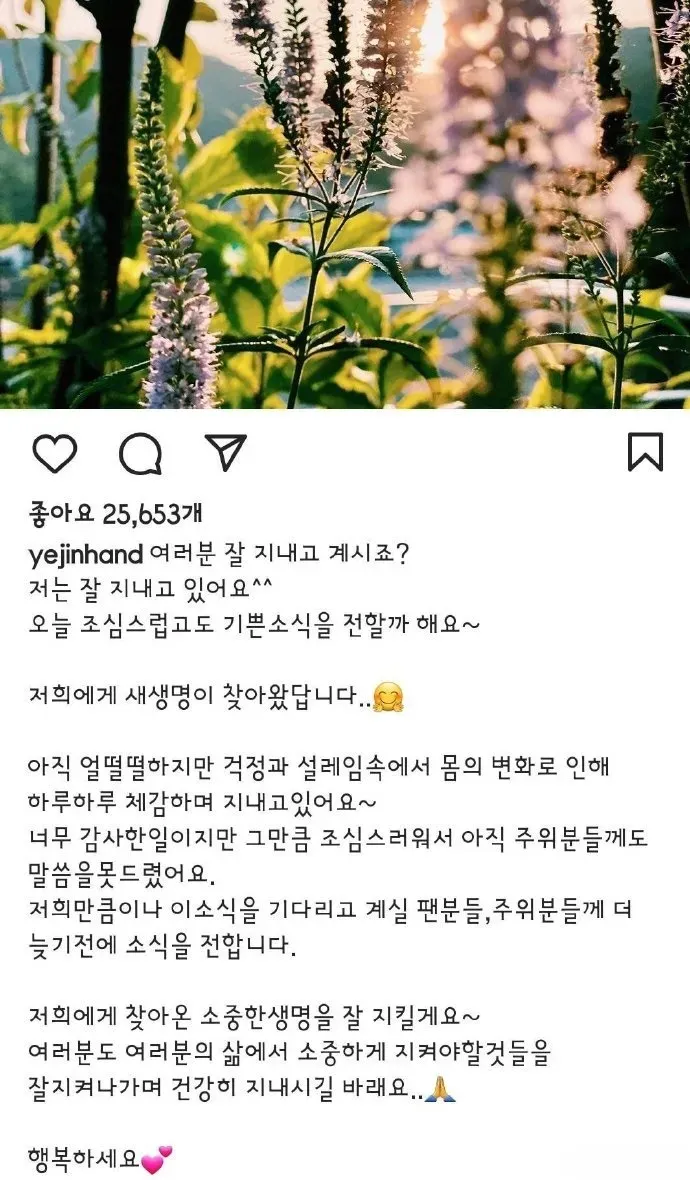
Task: Open comments on this post
Action: pos(140,456)
